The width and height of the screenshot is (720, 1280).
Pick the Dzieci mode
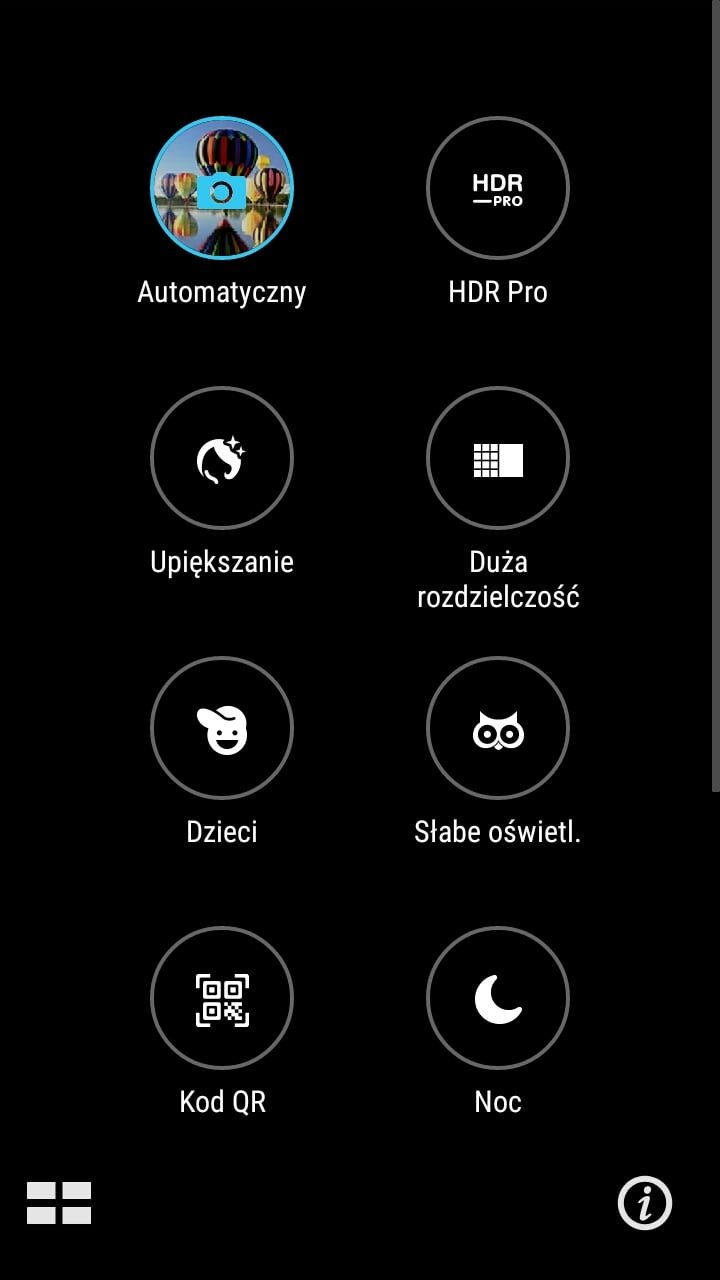[222, 728]
